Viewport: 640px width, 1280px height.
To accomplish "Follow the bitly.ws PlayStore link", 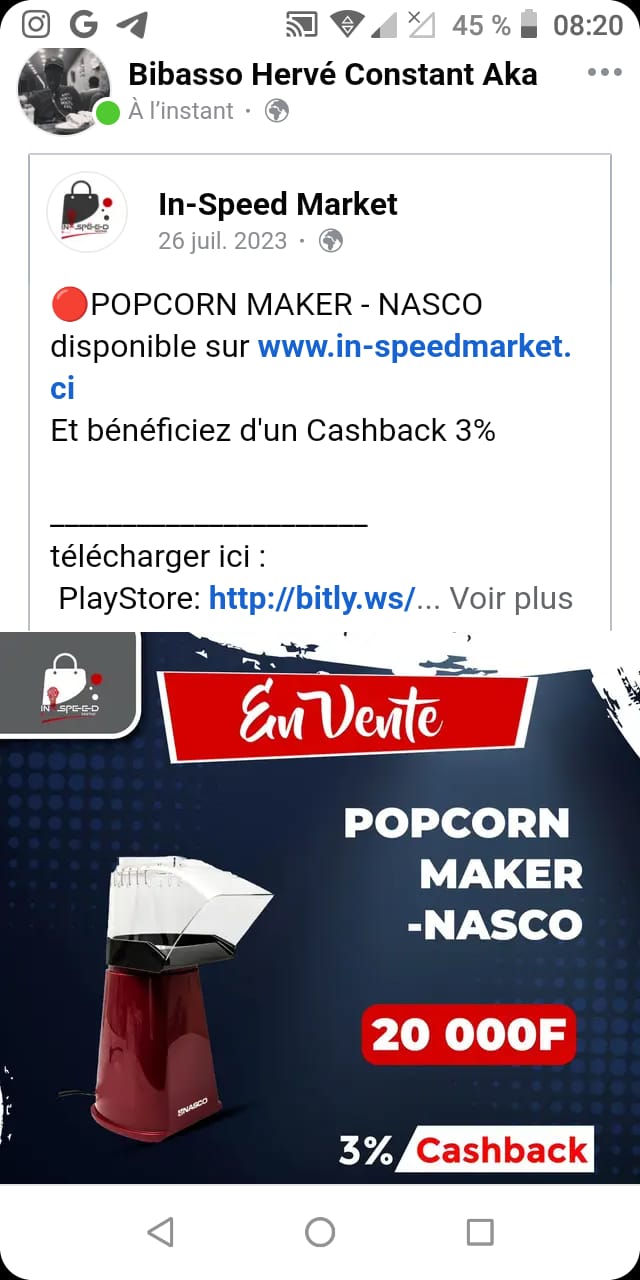I will (x=312, y=598).
